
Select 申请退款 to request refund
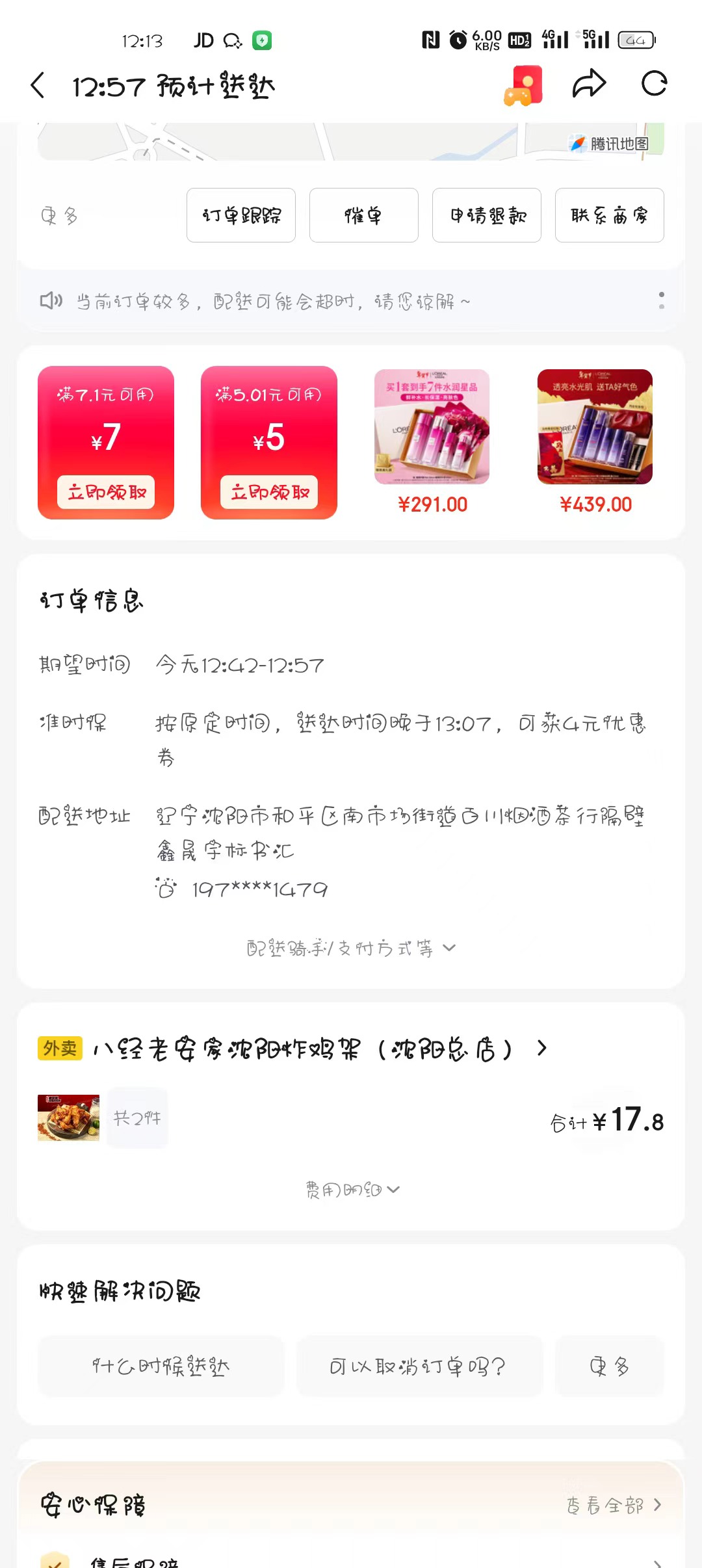pyautogui.click(x=487, y=216)
